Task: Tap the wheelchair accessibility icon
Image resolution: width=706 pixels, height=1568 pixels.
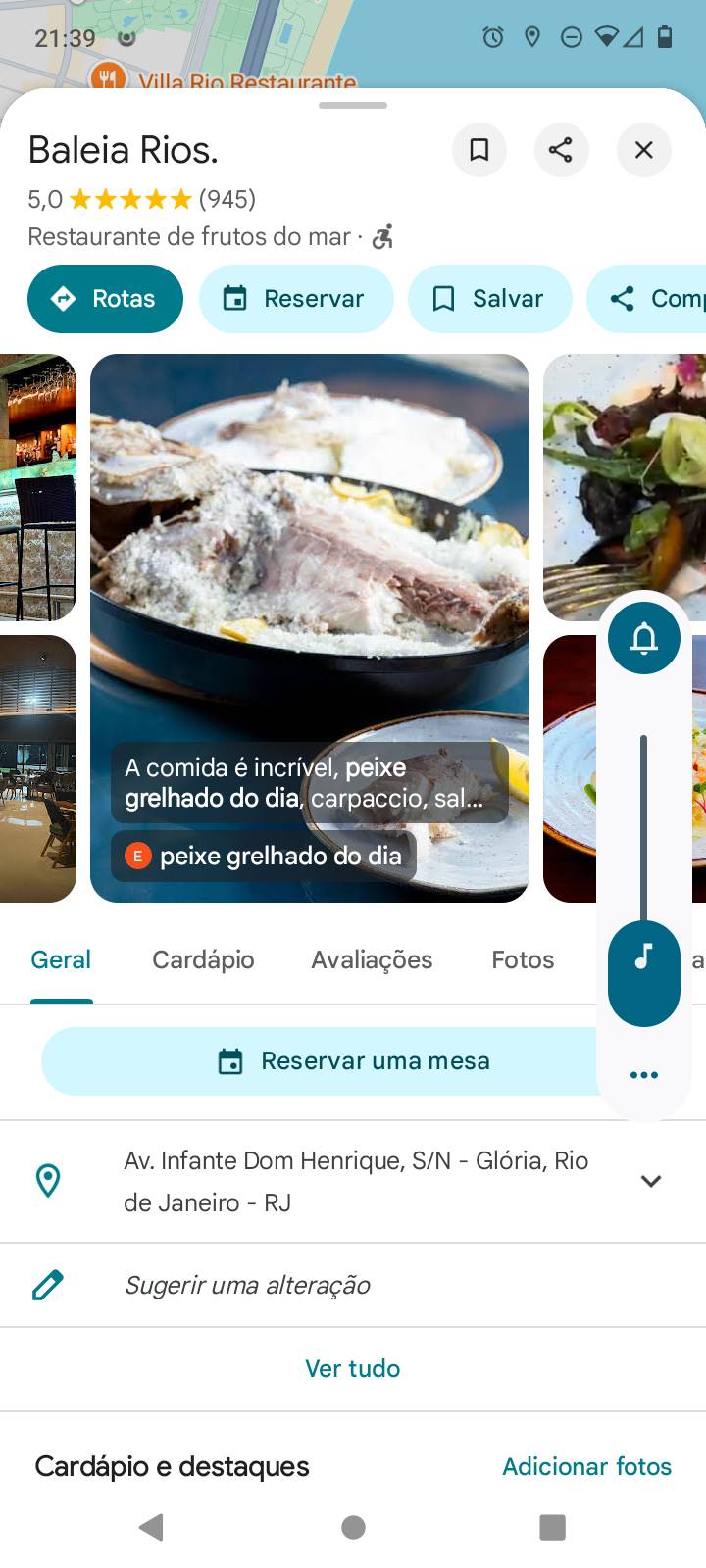Action: pos(383,236)
